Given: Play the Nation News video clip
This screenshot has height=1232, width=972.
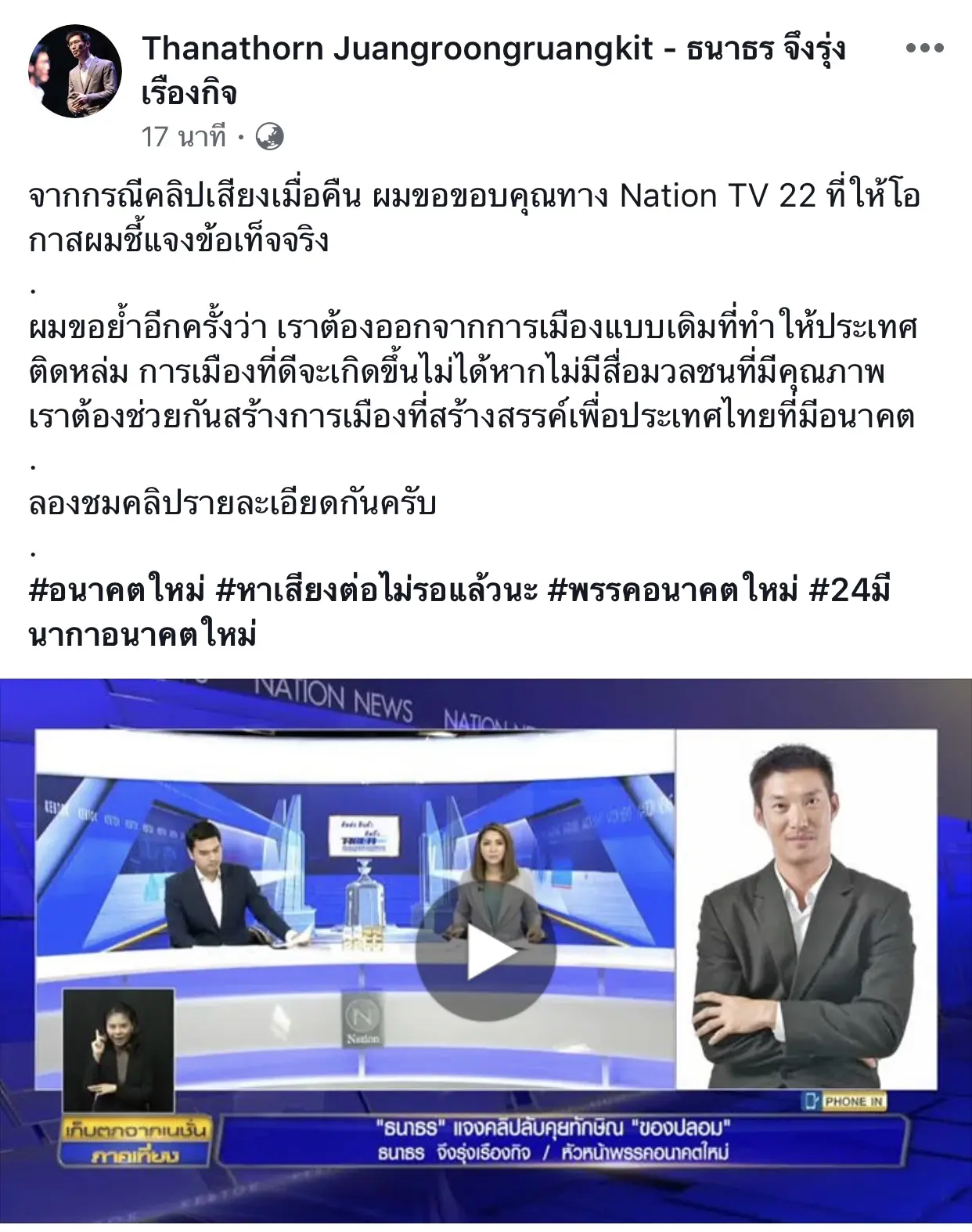Looking at the screenshot, I should (x=485, y=952).
